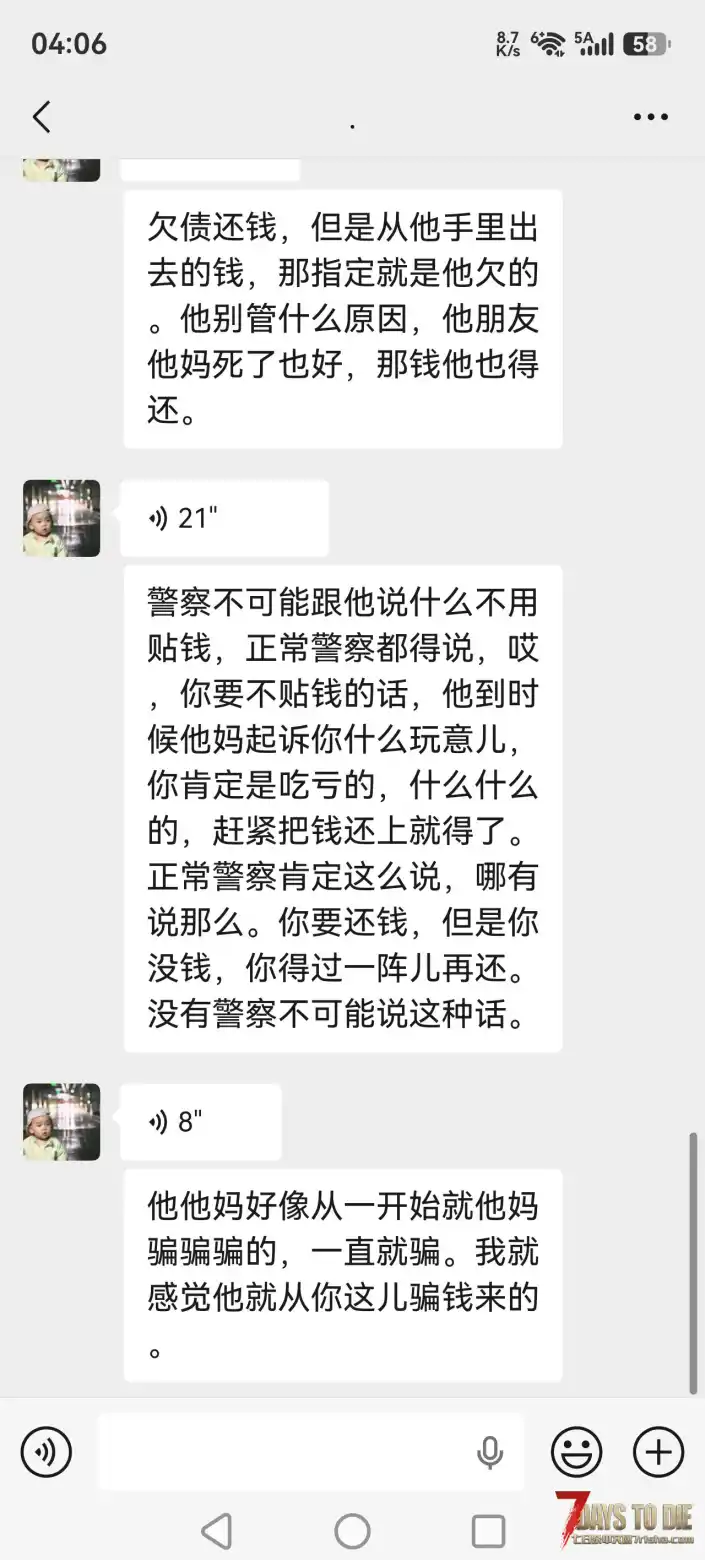Screen dimensions: 705x1560
Task: Play the 21-second voice message
Action: click(x=225, y=518)
